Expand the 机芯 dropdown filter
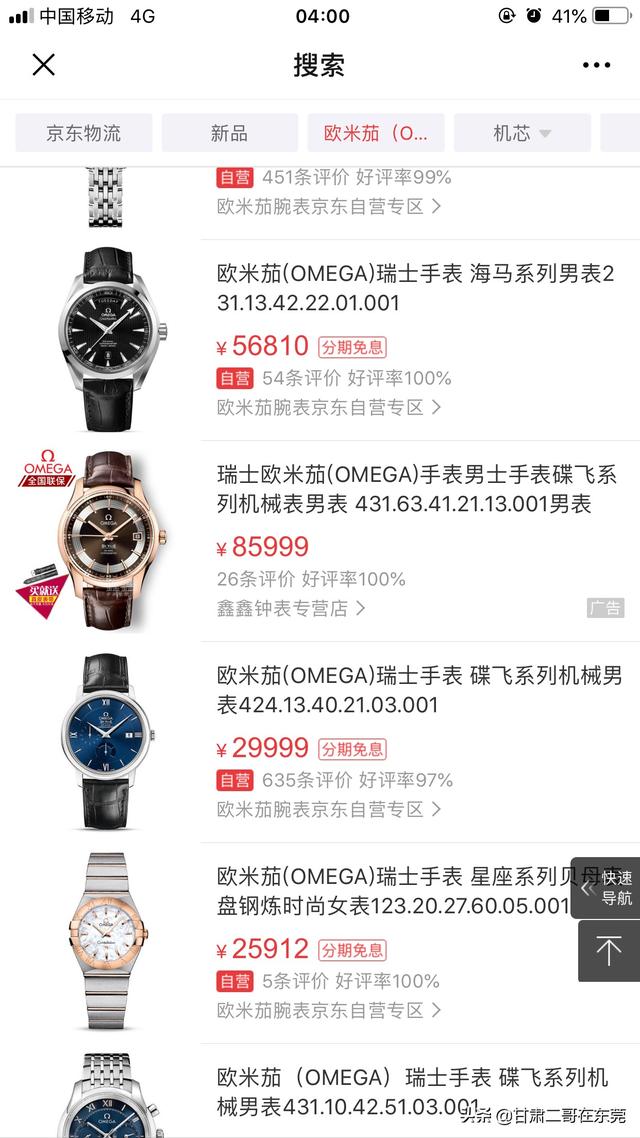The image size is (640, 1138). 521,133
